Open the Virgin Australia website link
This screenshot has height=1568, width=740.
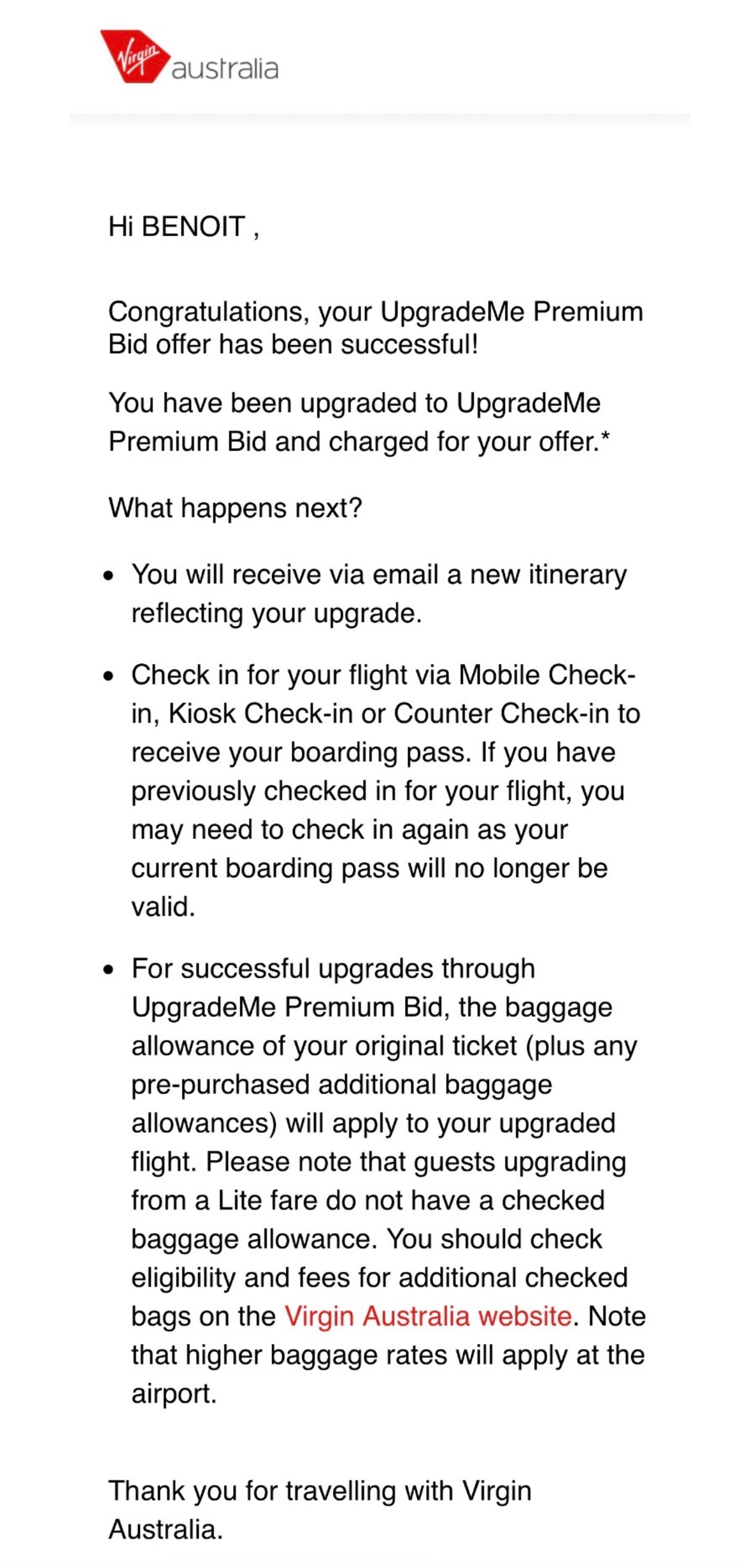pyautogui.click(x=427, y=1316)
